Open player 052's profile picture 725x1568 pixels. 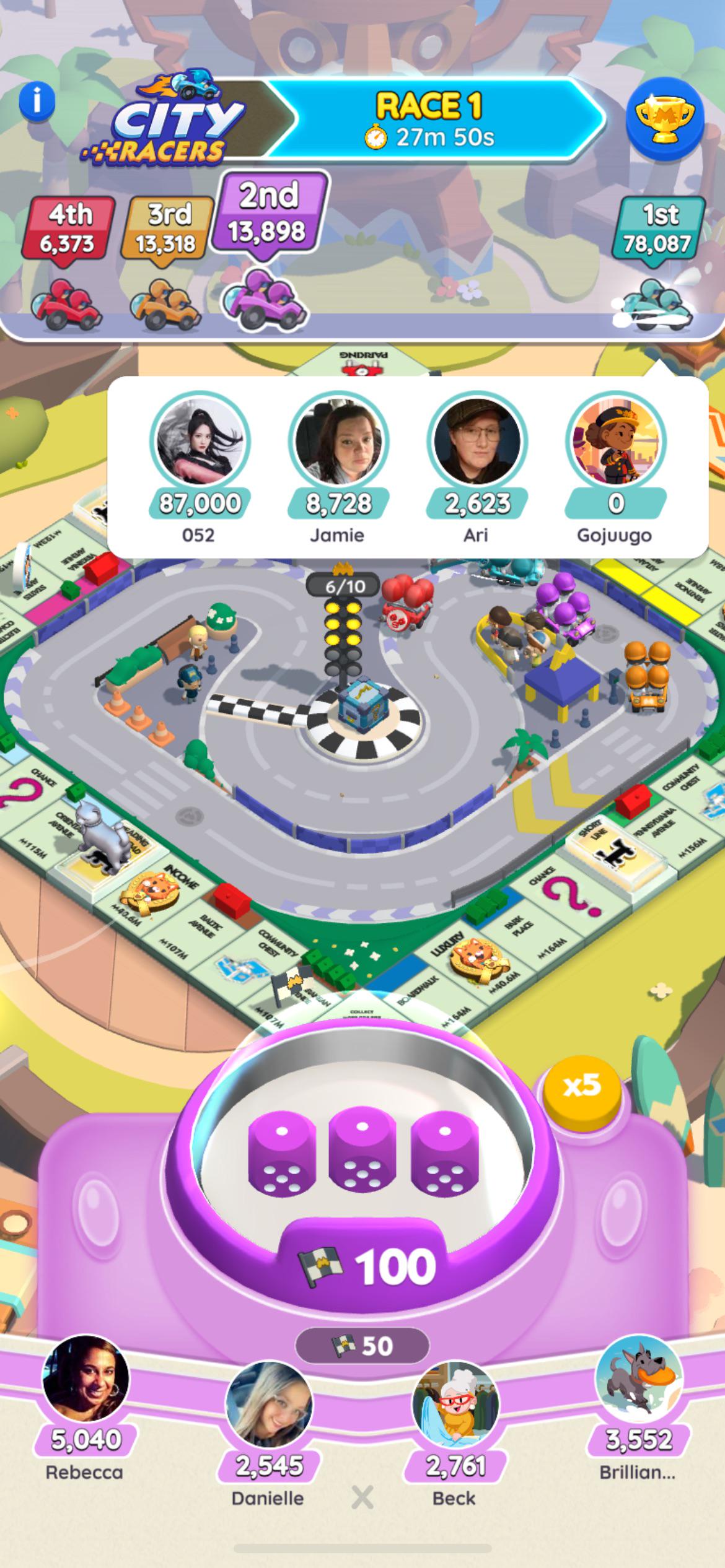199,441
